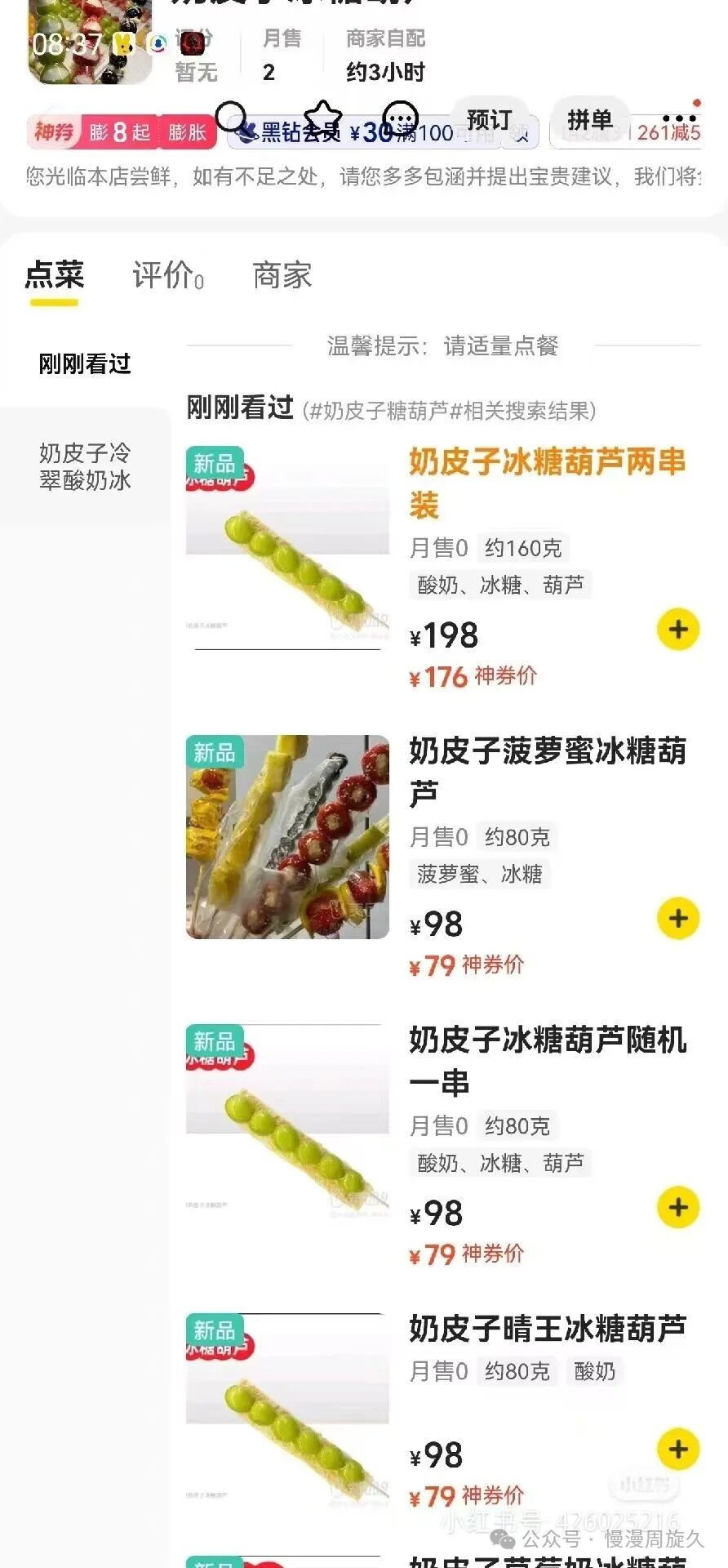Viewport: 728px width, 1568px height.
Task: Open the 奶皮子冷翠酸奶冰 category
Action: point(85,466)
